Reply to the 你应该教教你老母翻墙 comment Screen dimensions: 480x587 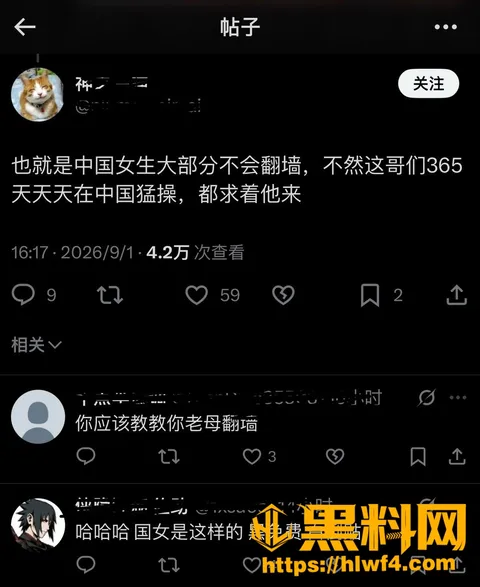click(x=86, y=456)
